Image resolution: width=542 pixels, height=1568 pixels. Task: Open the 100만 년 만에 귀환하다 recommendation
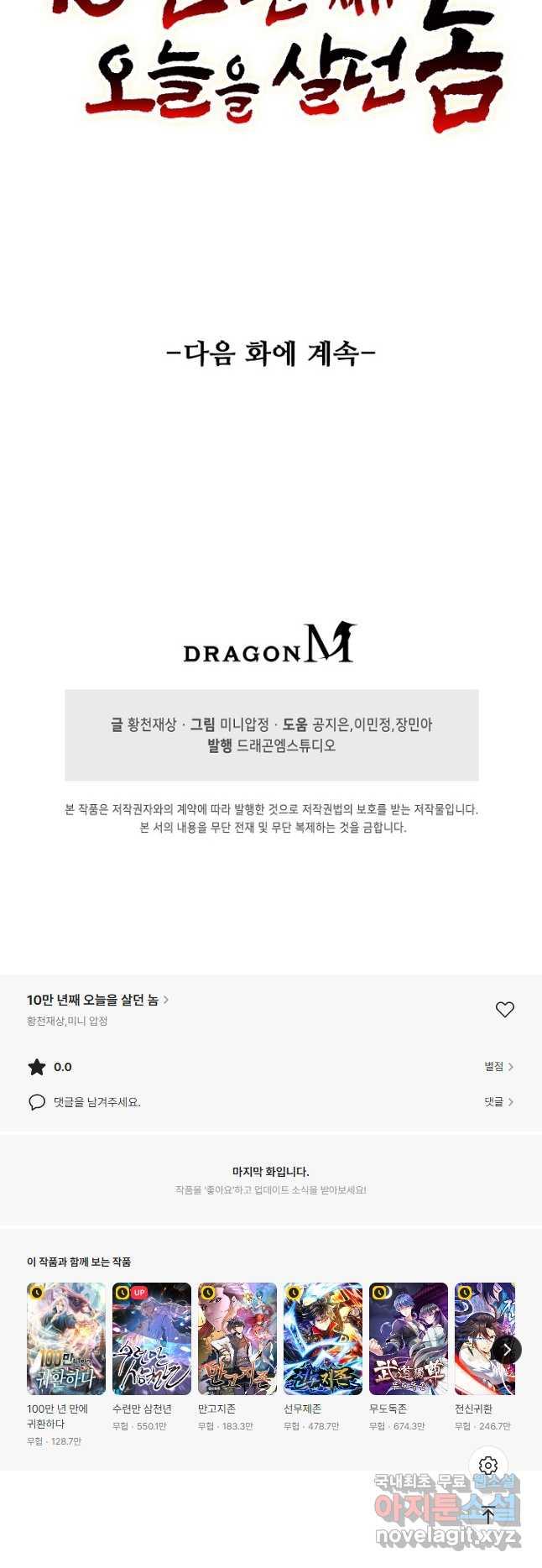pos(66,1339)
